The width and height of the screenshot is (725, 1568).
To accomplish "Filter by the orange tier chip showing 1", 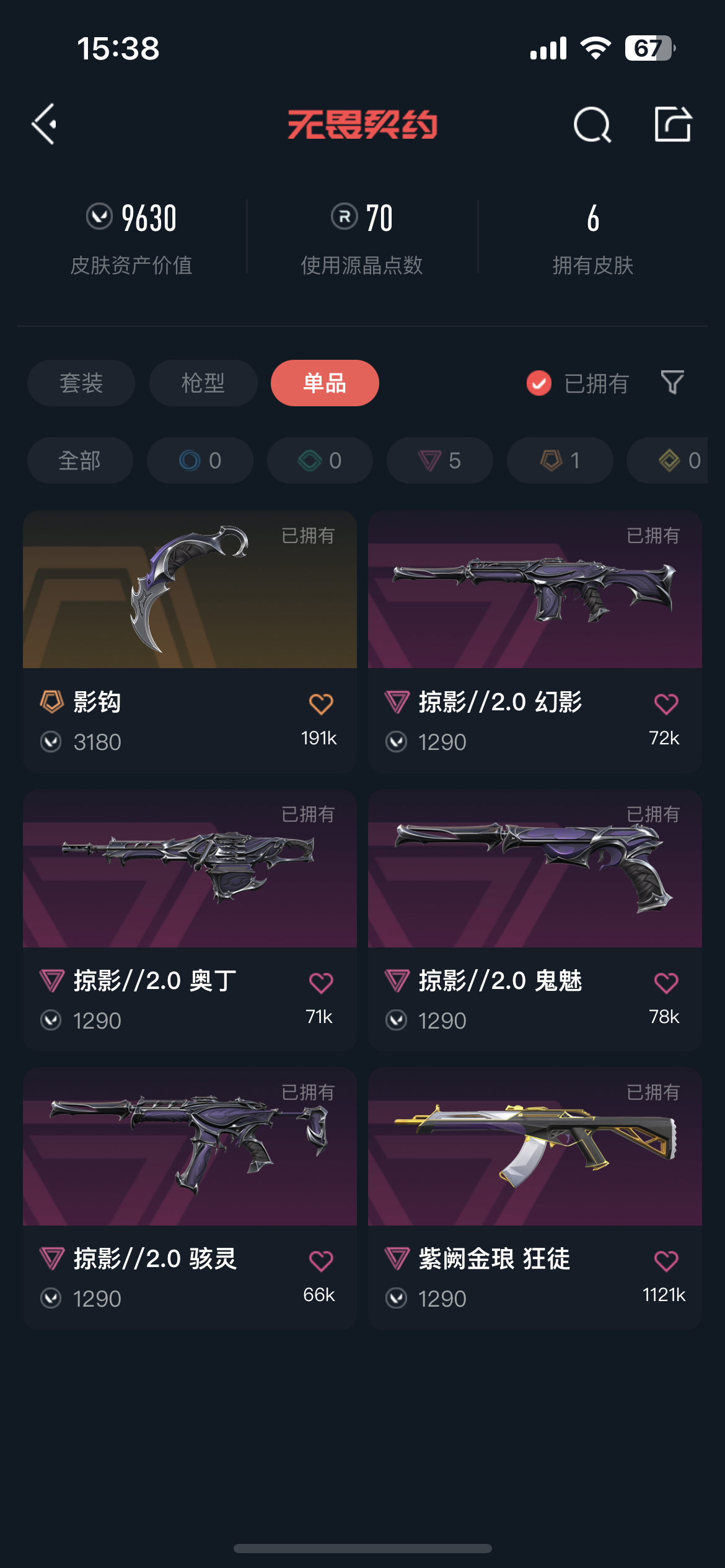I will [560, 460].
